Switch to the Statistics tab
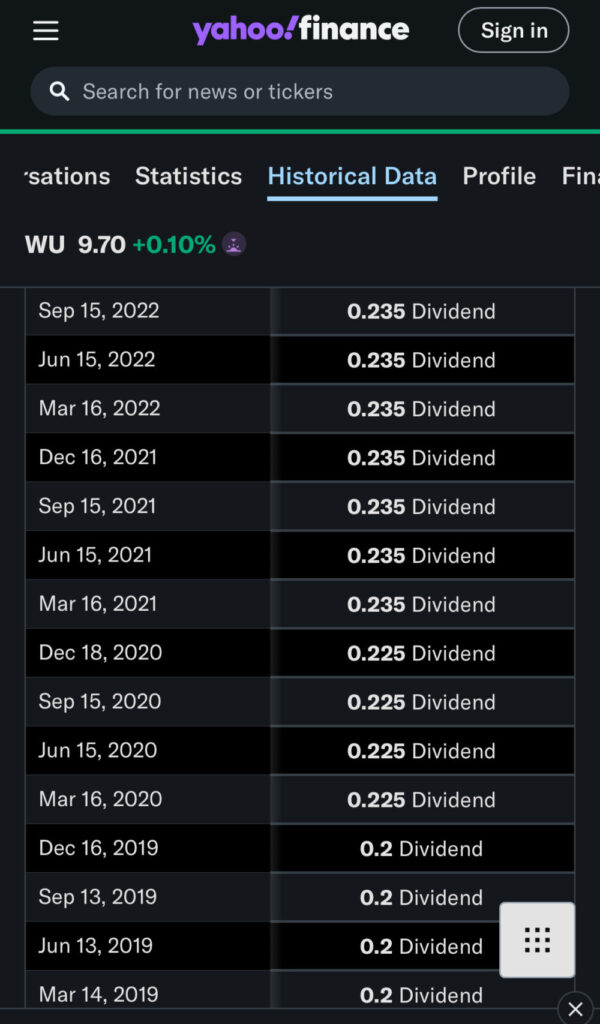600x1024 pixels. (188, 177)
